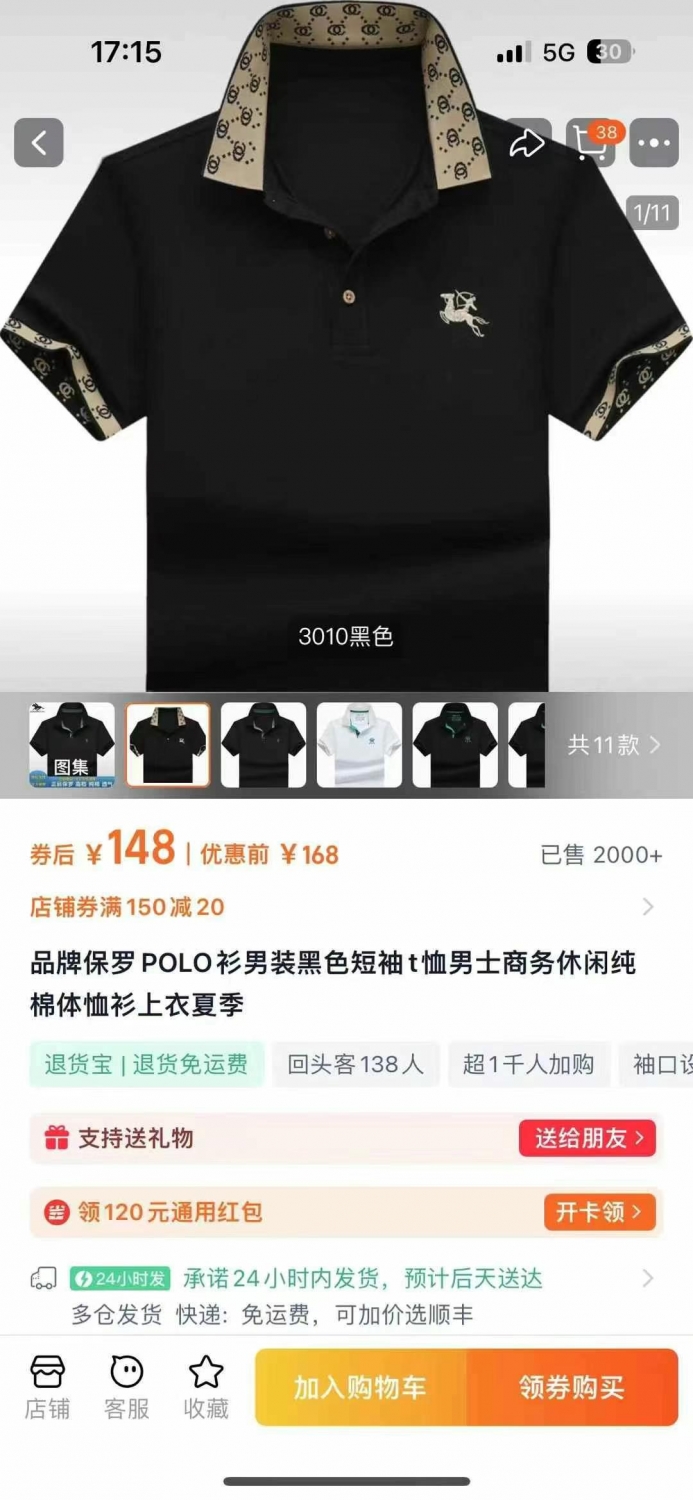
Task: View all 11 styles via 共11款
Action: coord(614,745)
